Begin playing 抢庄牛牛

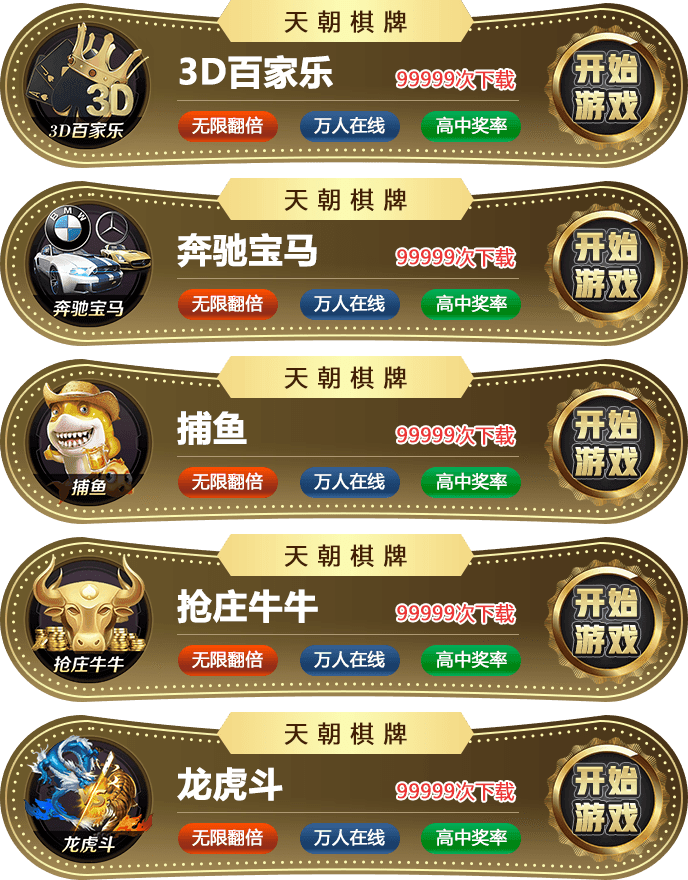606,622
